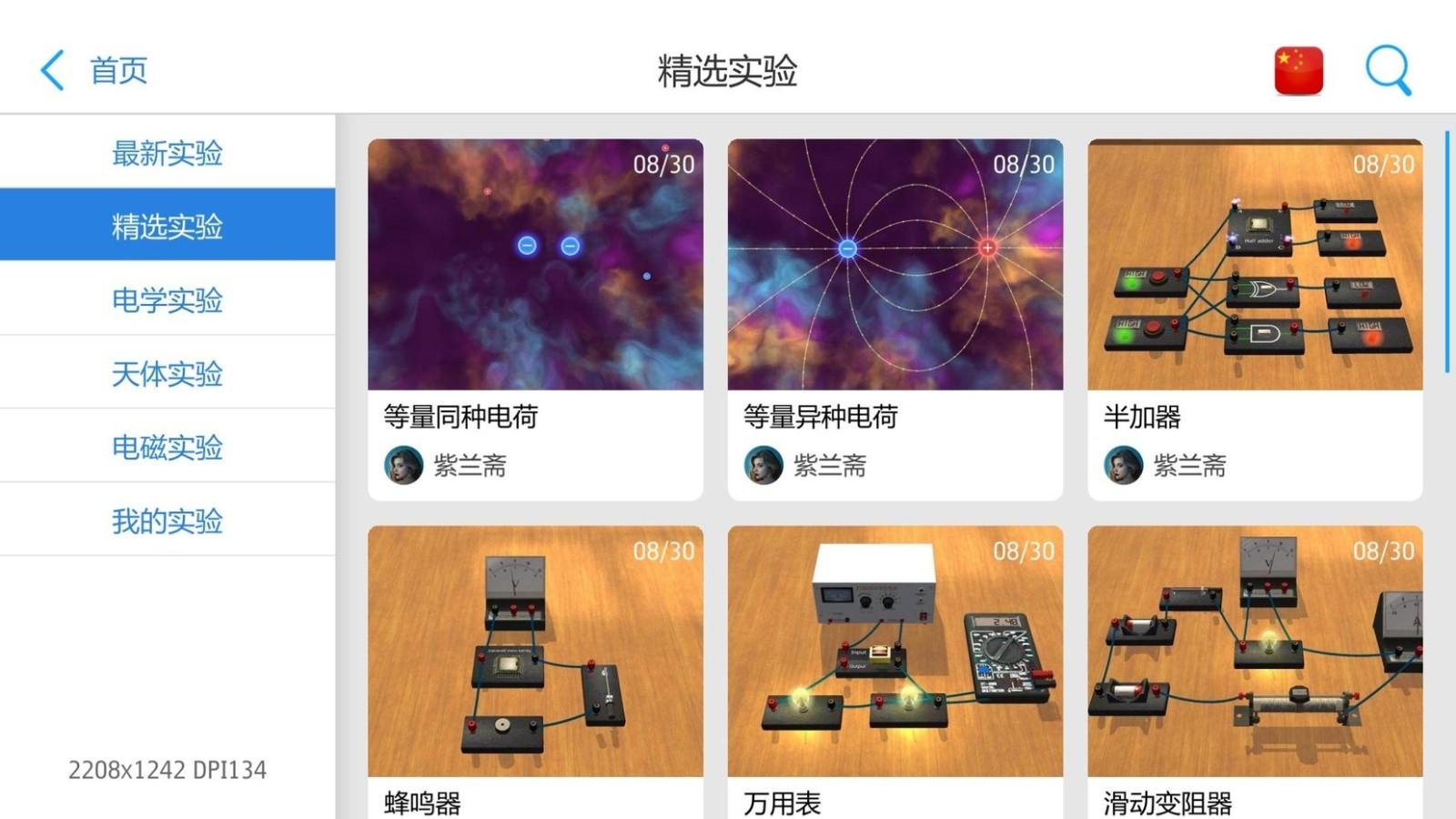
Task: Go to 我的实验
Action: pos(167,521)
